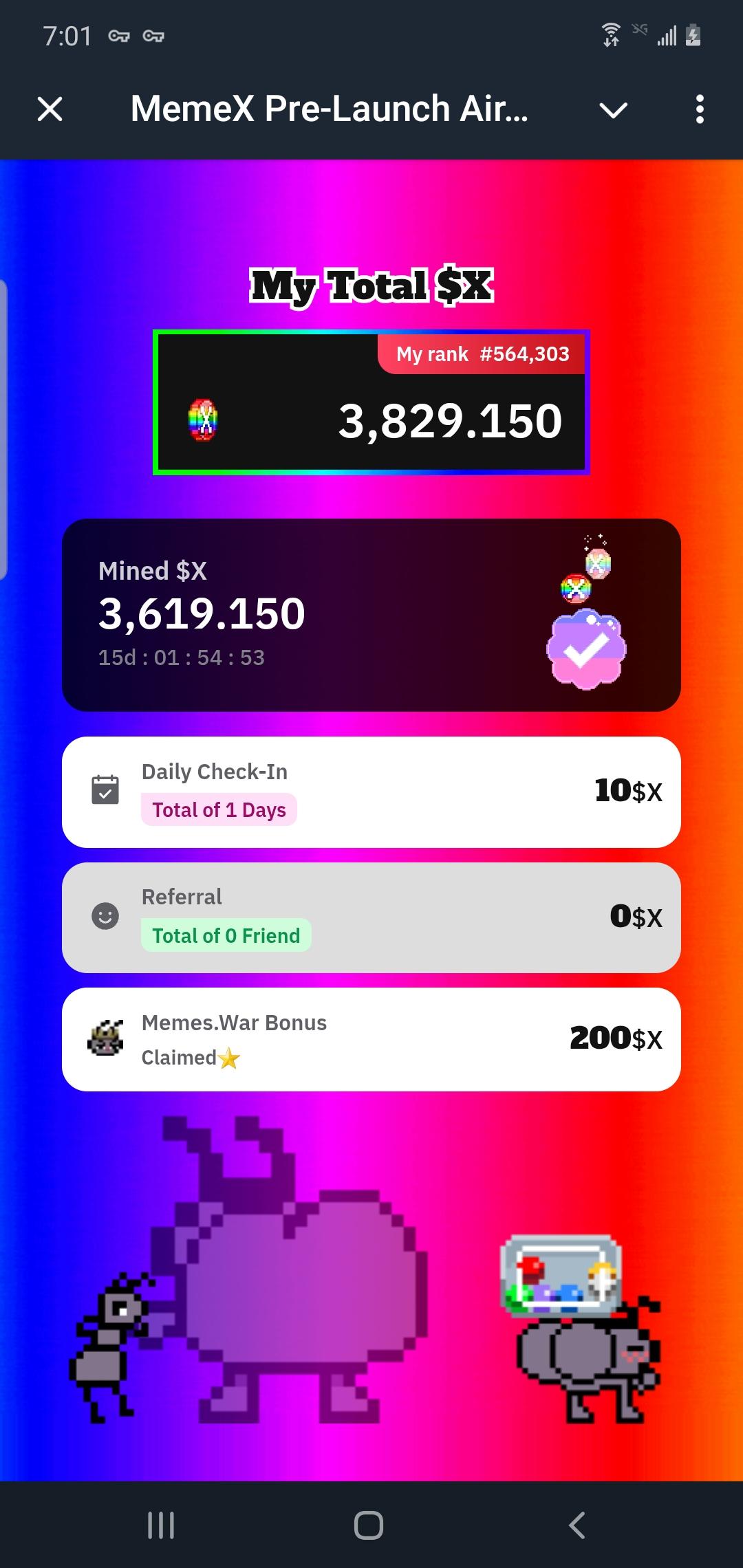Open the three-dot overflow menu
The image size is (743, 1568).
coord(699,109)
